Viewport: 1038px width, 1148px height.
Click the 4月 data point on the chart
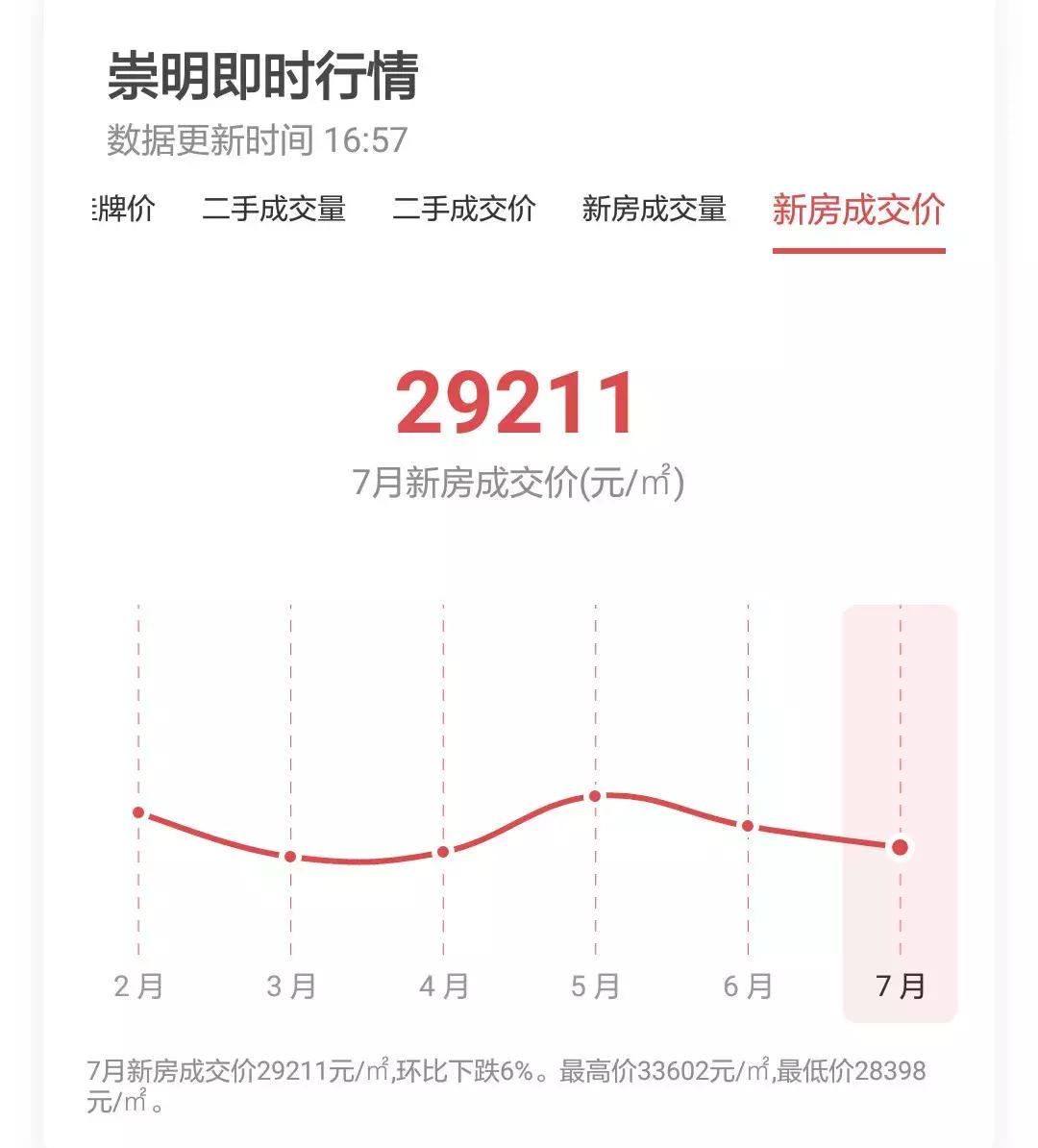(441, 851)
